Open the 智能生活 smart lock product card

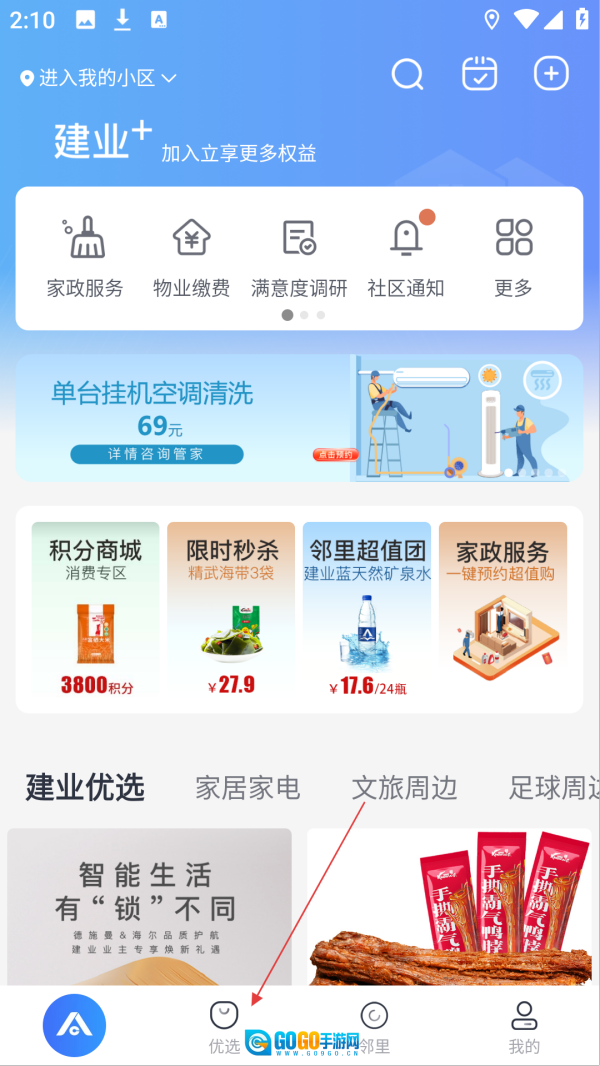pos(149,906)
